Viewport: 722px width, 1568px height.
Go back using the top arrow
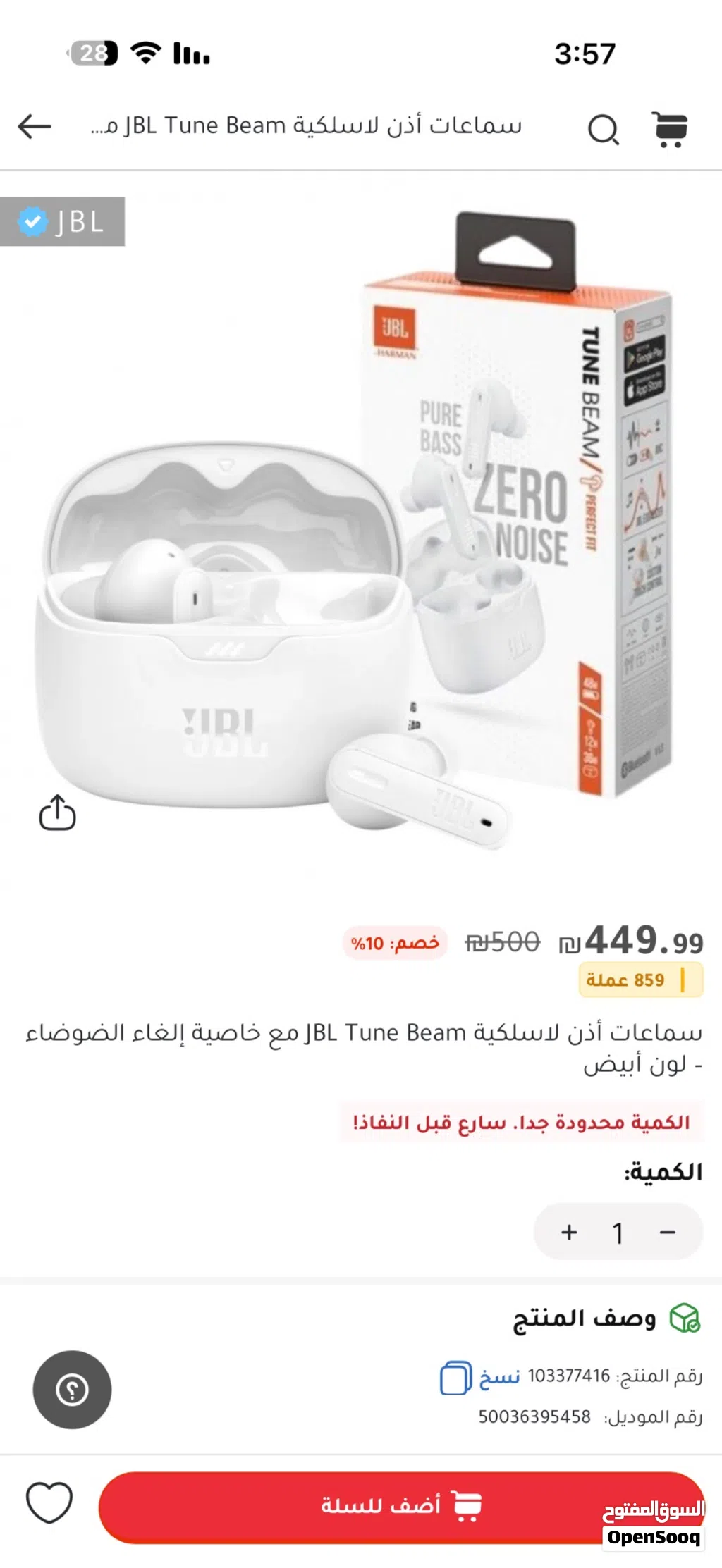[x=35, y=127]
